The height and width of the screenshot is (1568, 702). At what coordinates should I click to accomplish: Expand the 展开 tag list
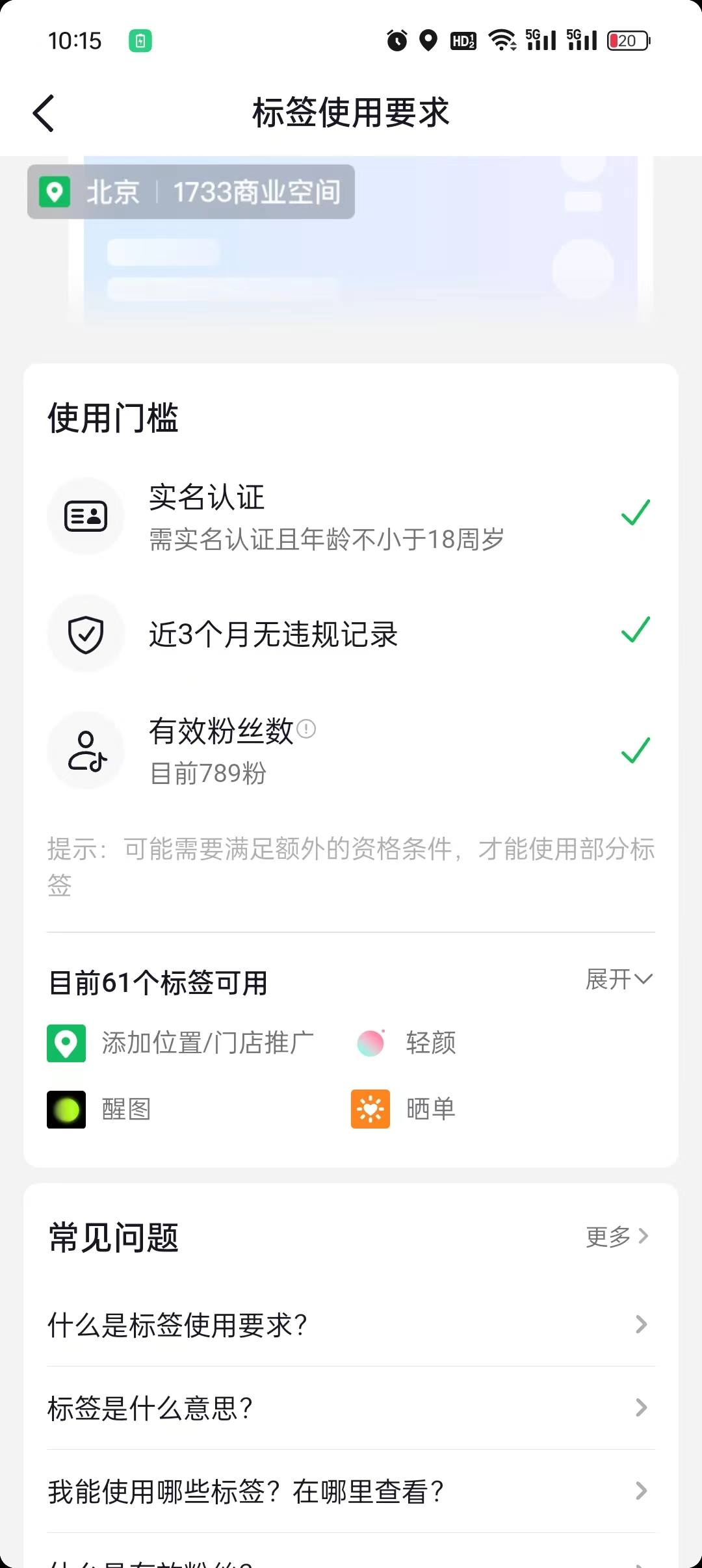[617, 978]
